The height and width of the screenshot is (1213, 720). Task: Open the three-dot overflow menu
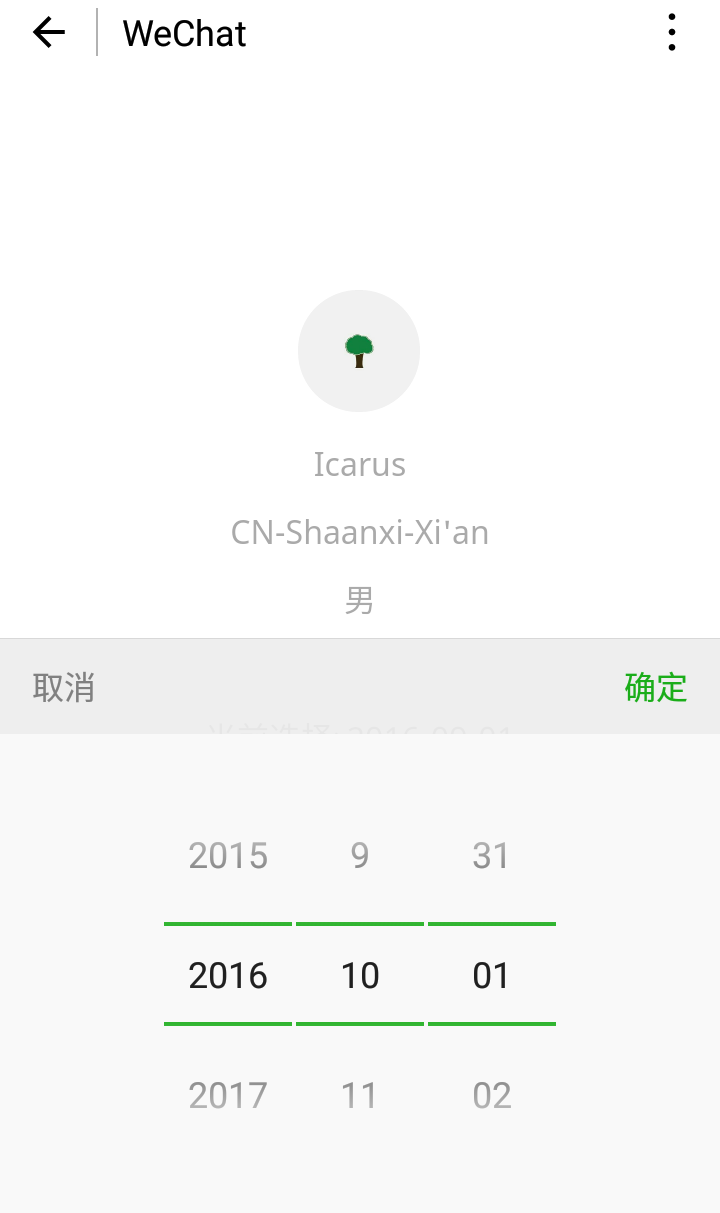[671, 33]
